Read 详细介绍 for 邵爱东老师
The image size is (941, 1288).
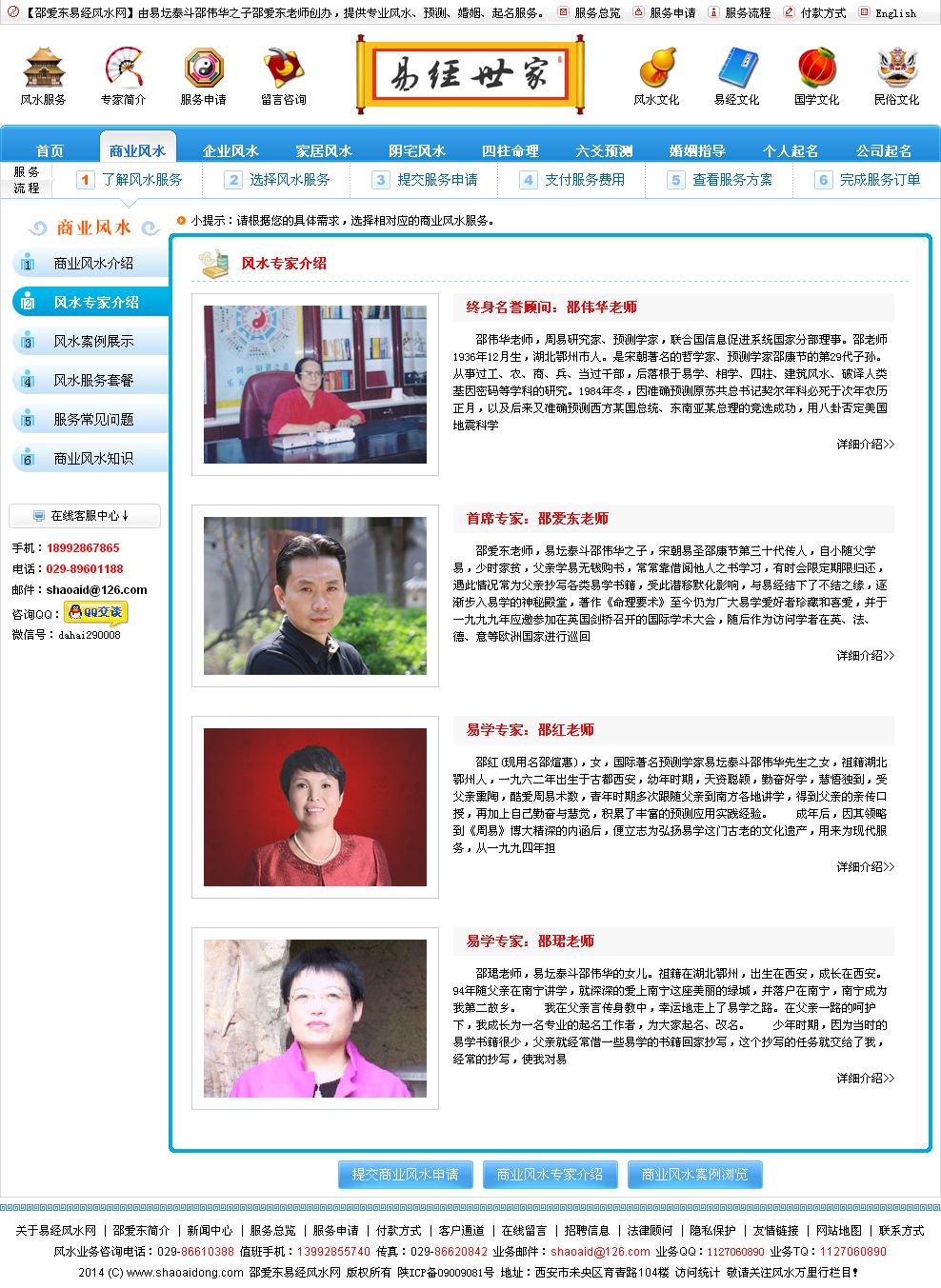[x=865, y=656]
